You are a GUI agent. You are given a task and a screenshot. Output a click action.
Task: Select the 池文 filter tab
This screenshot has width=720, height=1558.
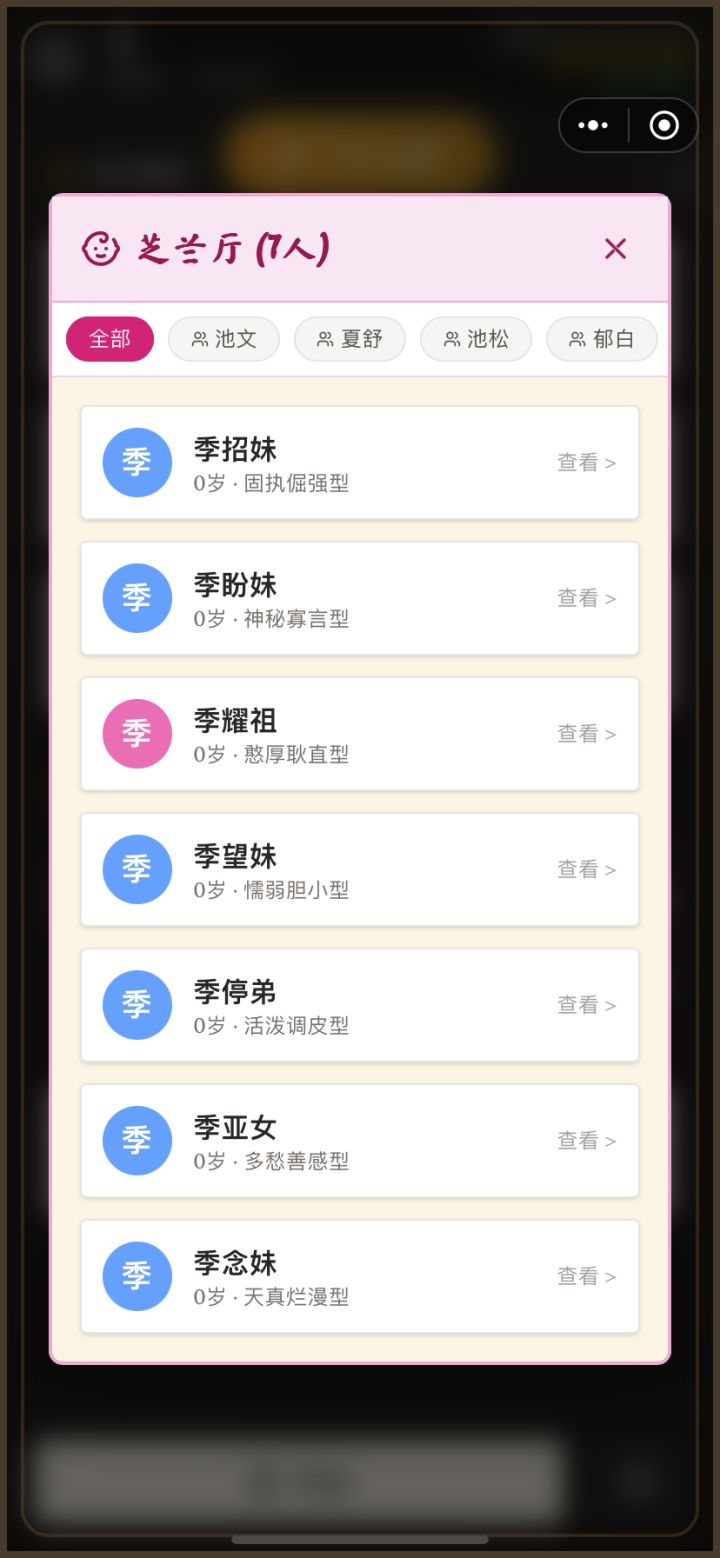224,339
